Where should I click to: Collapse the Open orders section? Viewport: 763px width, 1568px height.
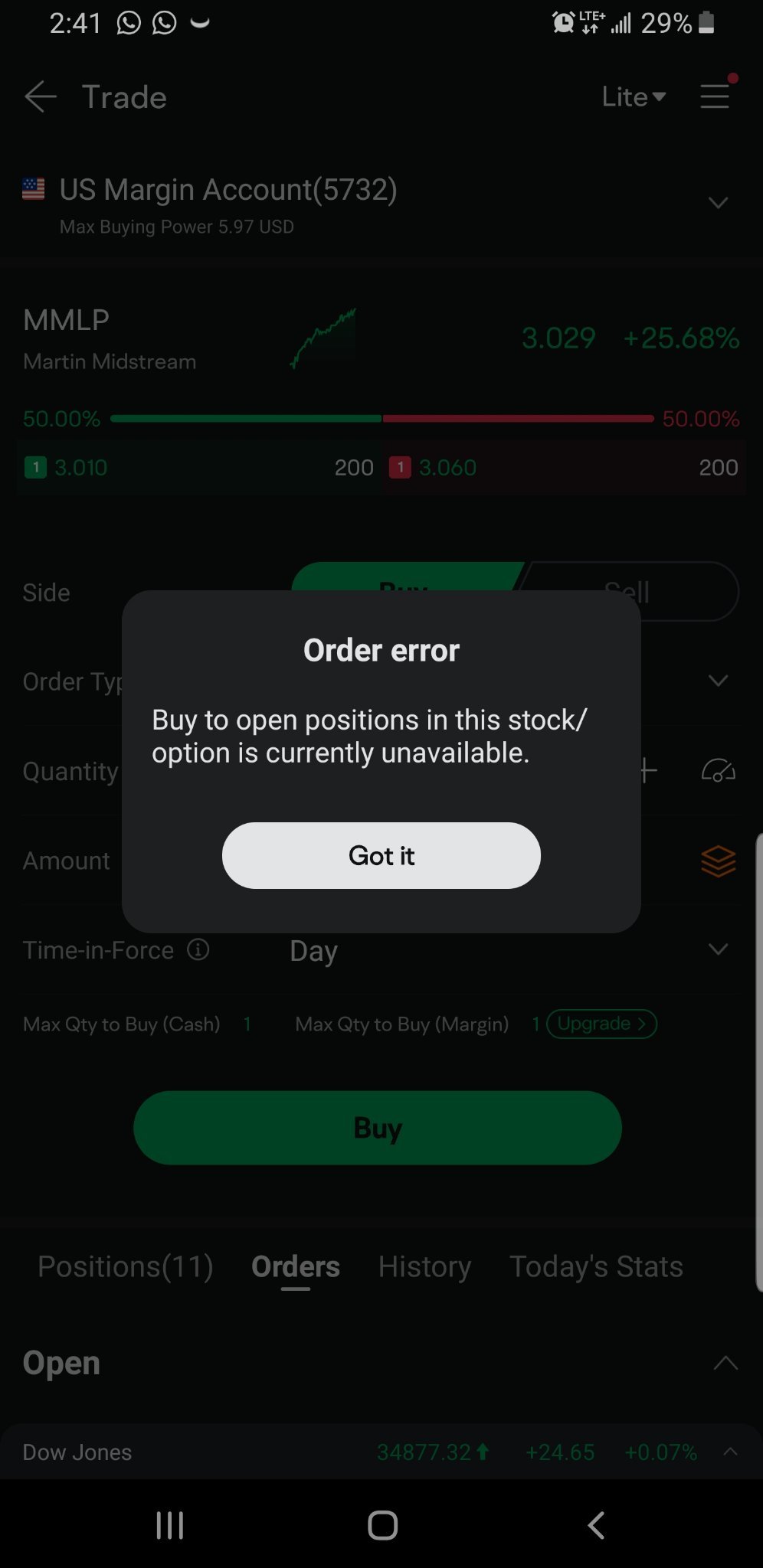pyautogui.click(x=725, y=1363)
